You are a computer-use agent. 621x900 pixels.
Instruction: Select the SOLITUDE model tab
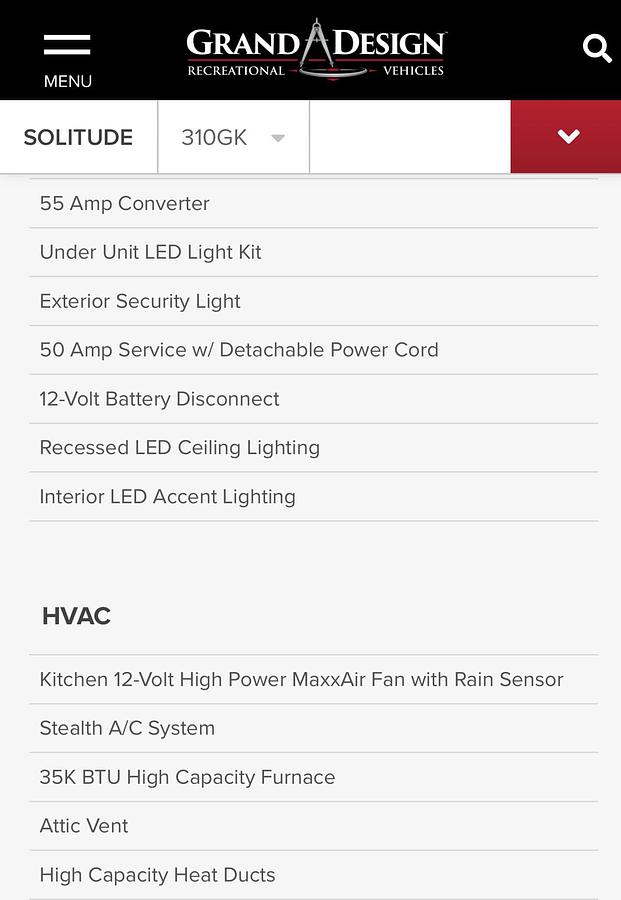pos(78,137)
